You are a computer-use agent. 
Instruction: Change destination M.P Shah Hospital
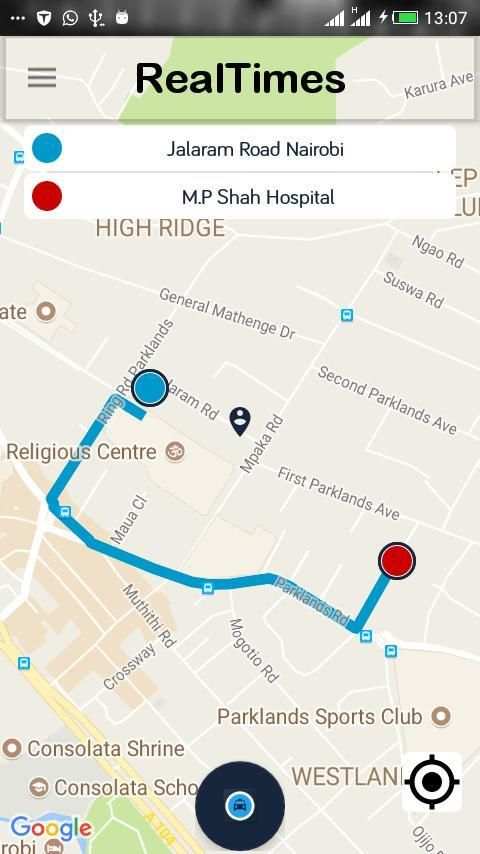click(x=240, y=196)
